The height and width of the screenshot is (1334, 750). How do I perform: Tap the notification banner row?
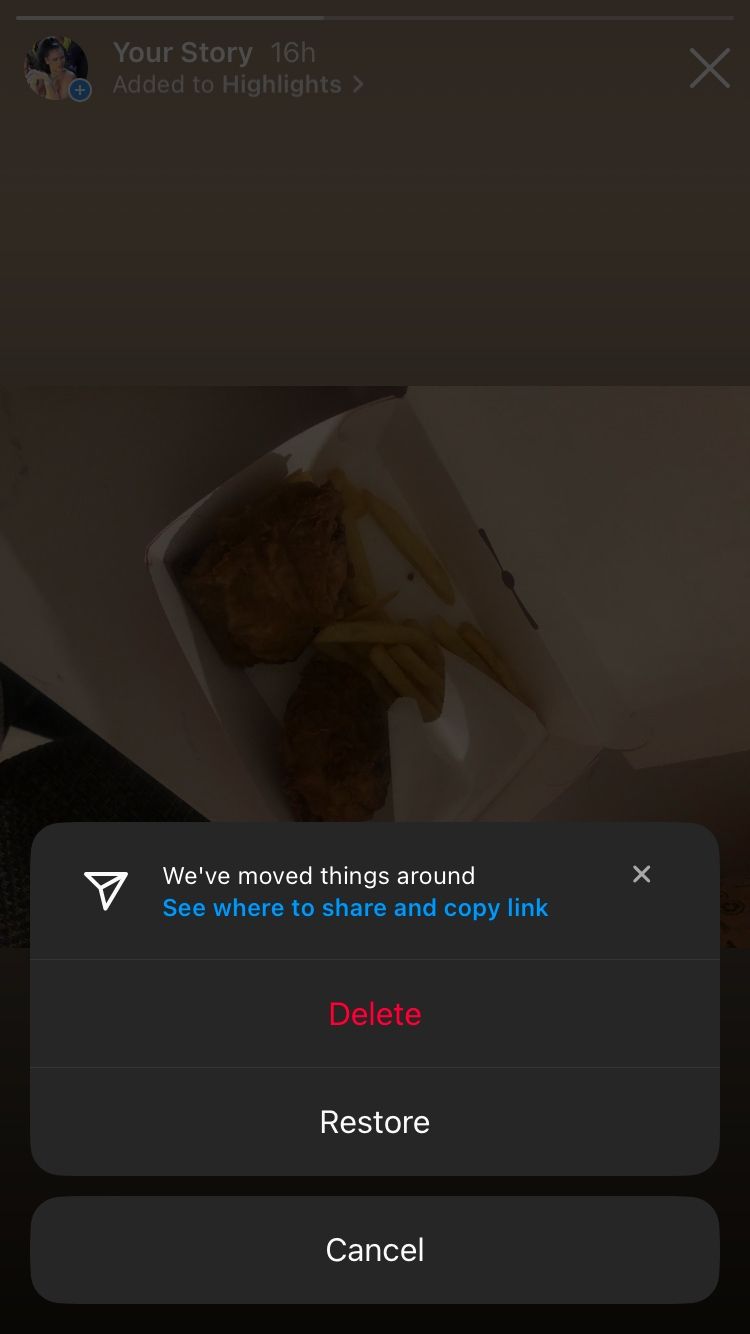point(375,891)
